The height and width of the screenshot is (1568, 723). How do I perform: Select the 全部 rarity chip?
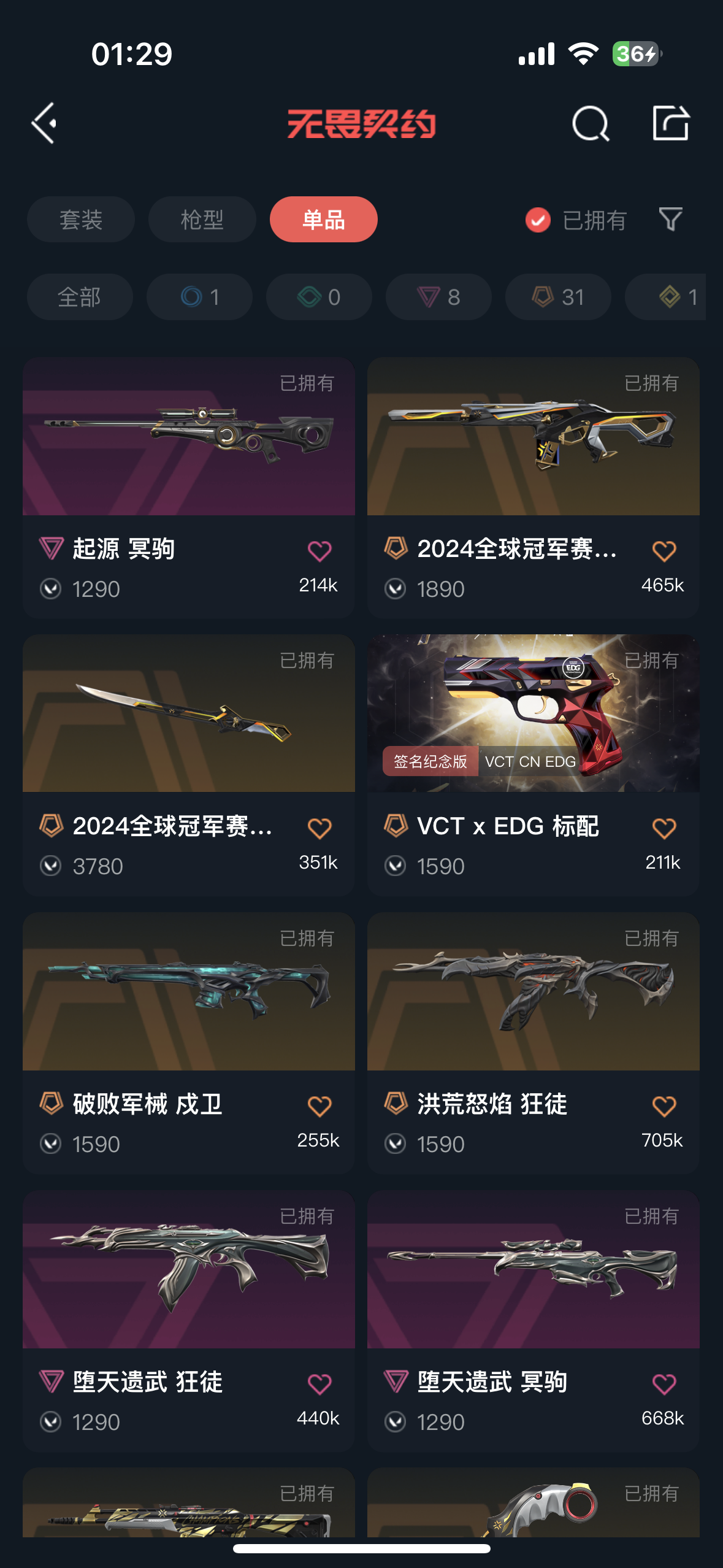(79, 297)
